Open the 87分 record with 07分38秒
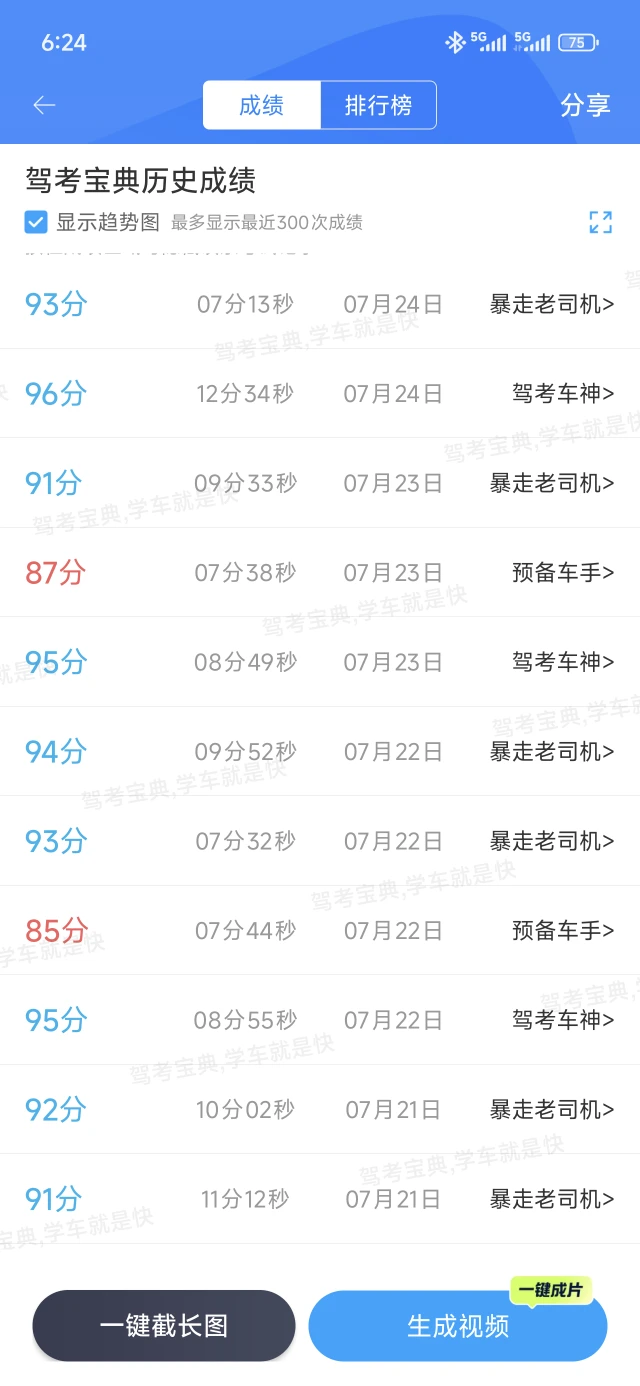The image size is (640, 1386). (320, 573)
